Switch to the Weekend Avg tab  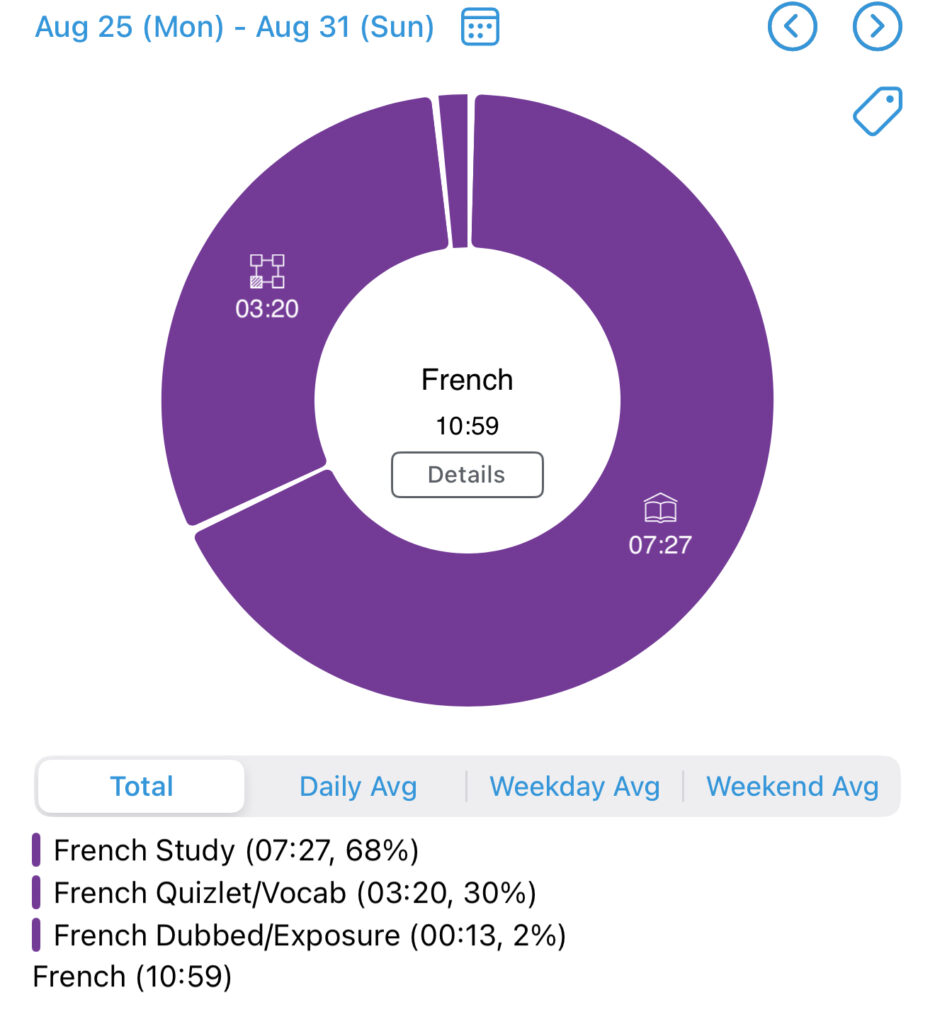click(792, 787)
